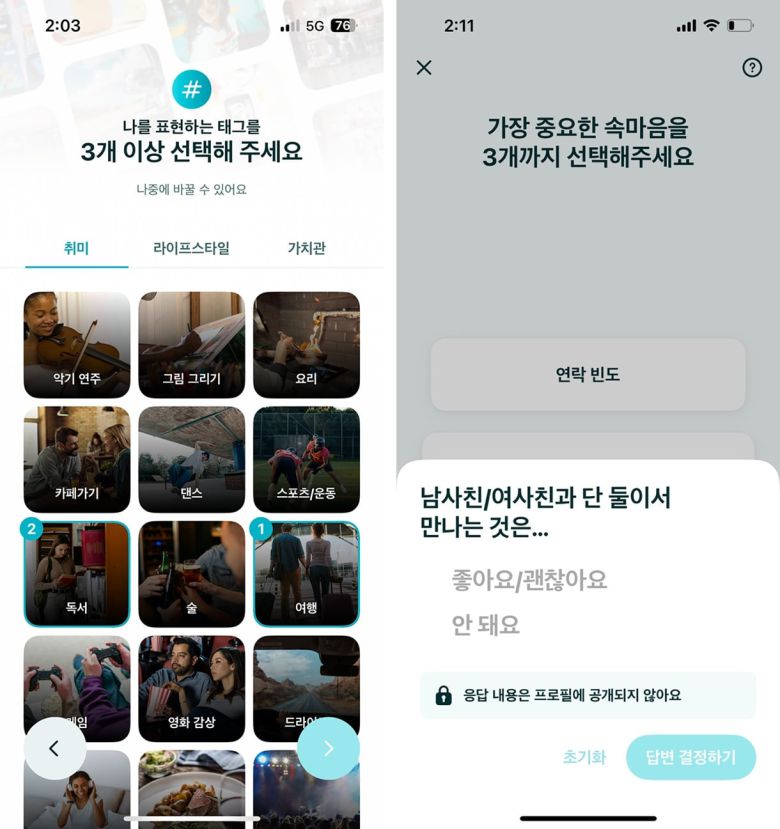Select the 악기 연주 hobby tile
The width and height of the screenshot is (780, 829).
click(x=77, y=345)
